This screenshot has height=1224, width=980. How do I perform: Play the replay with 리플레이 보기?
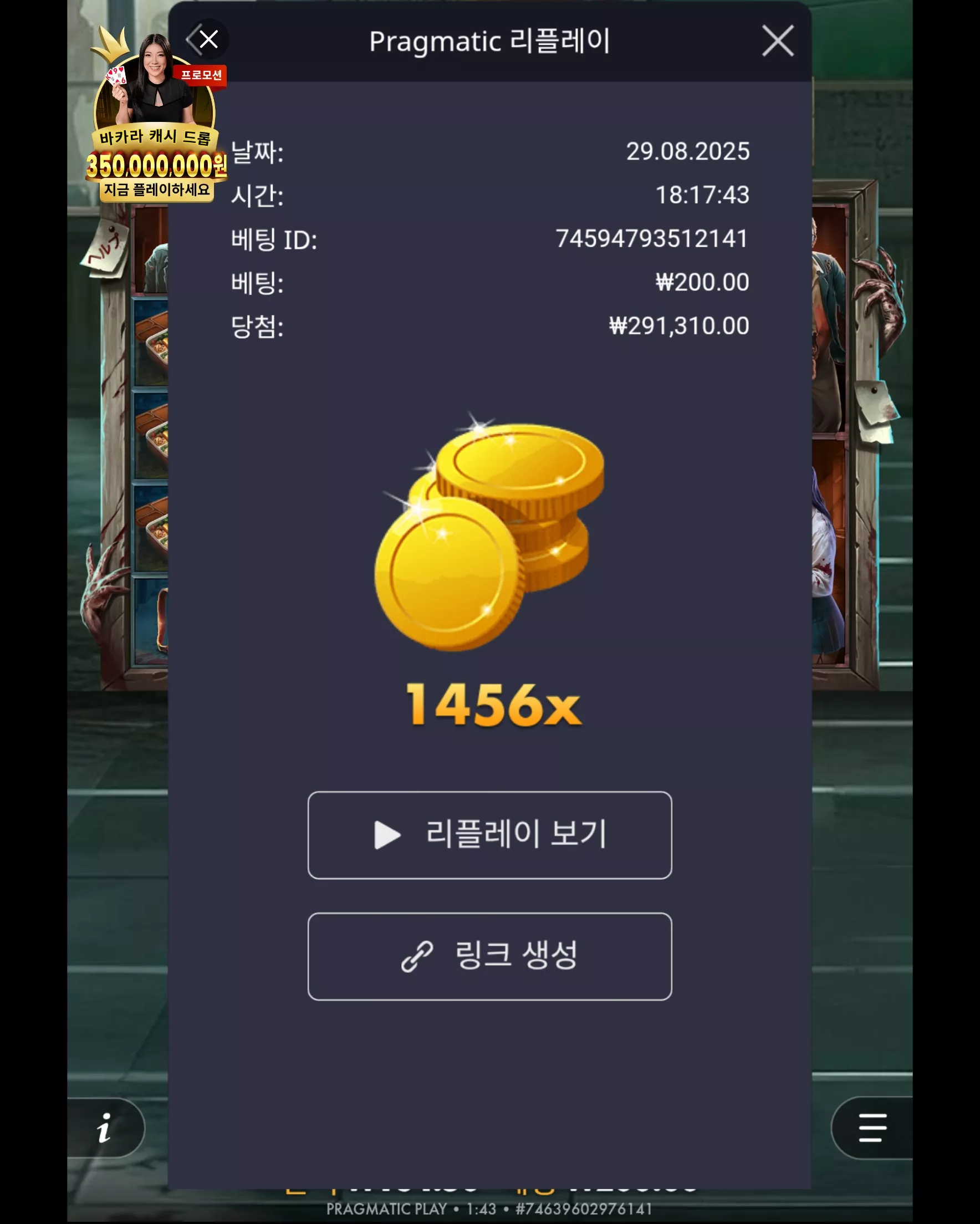(489, 835)
